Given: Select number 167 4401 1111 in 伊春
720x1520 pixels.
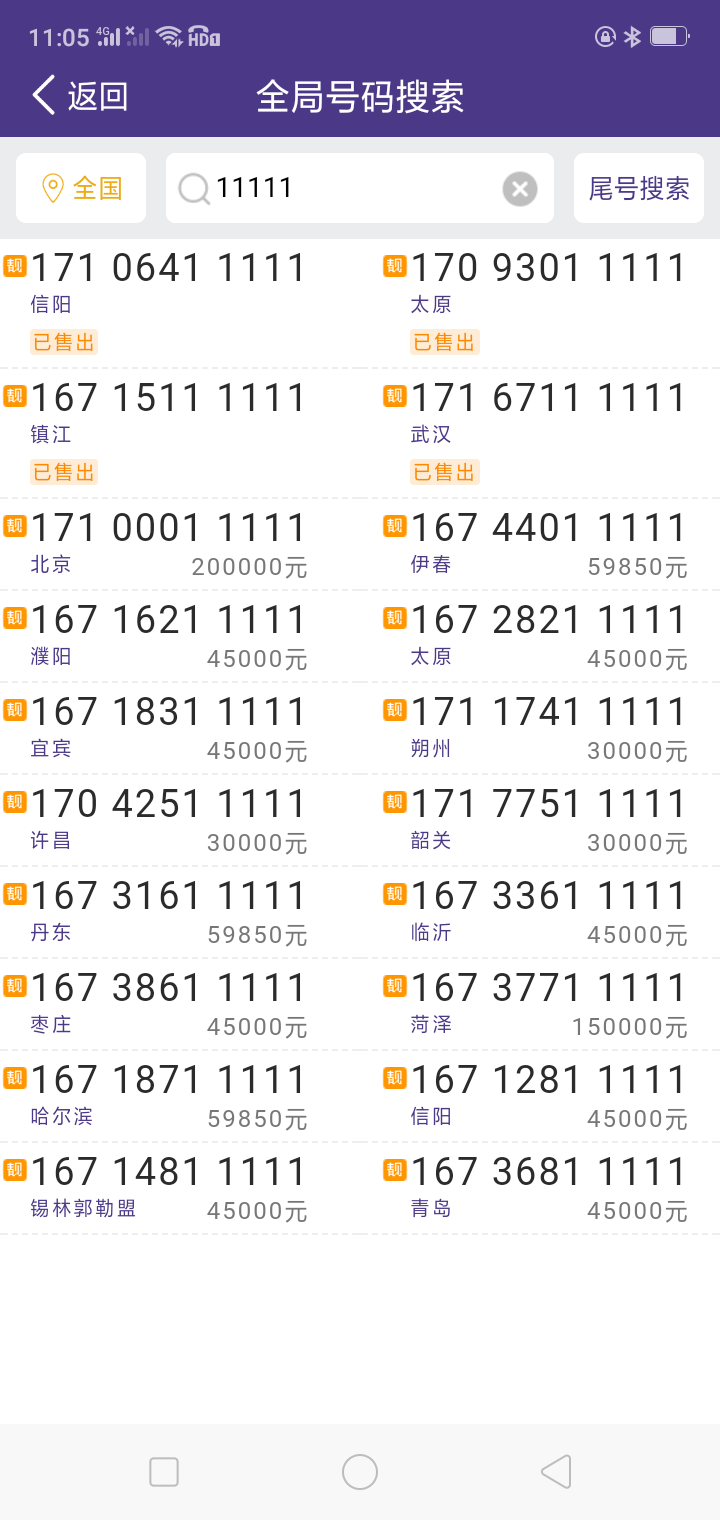Looking at the screenshot, I should [x=548, y=543].
